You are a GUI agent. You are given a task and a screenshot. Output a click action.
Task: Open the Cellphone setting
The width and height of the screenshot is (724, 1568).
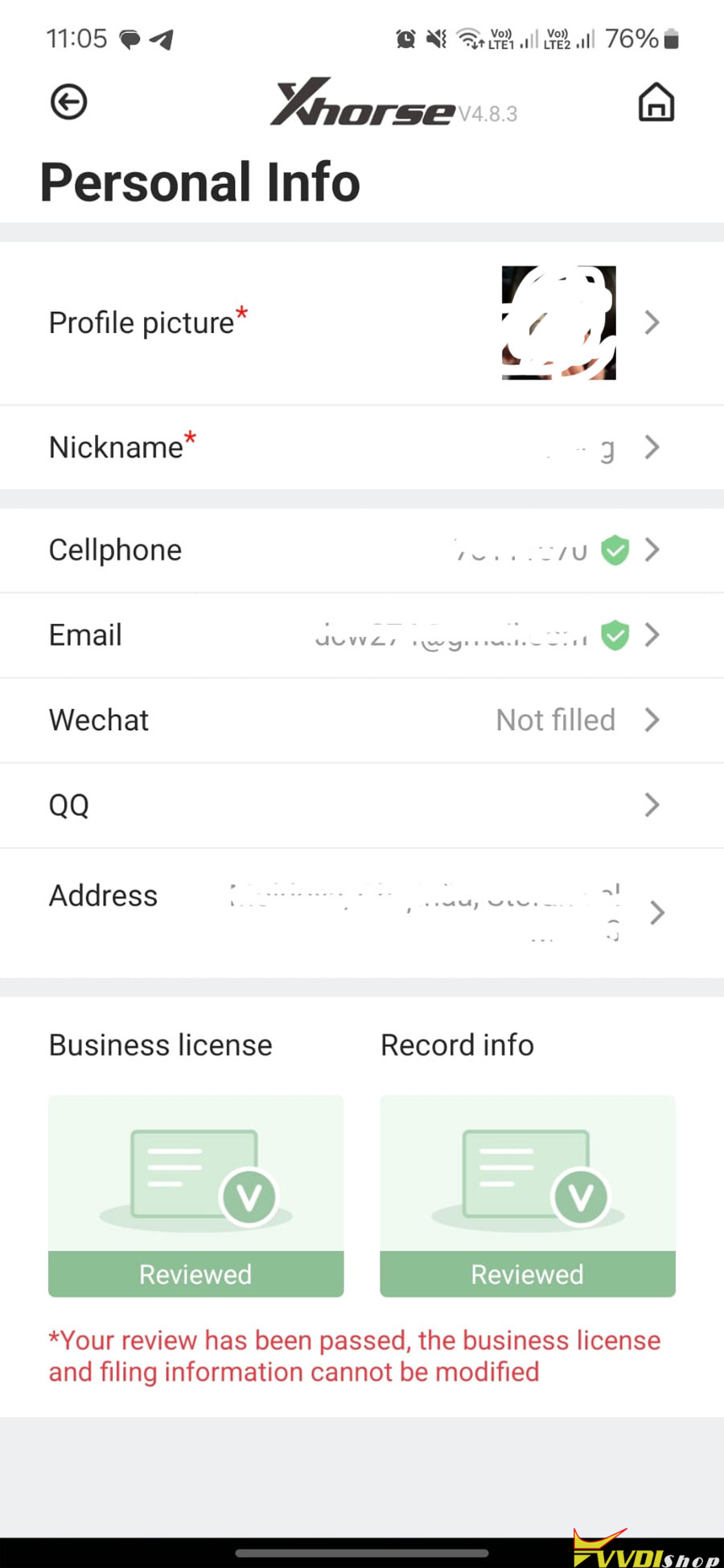(x=362, y=551)
